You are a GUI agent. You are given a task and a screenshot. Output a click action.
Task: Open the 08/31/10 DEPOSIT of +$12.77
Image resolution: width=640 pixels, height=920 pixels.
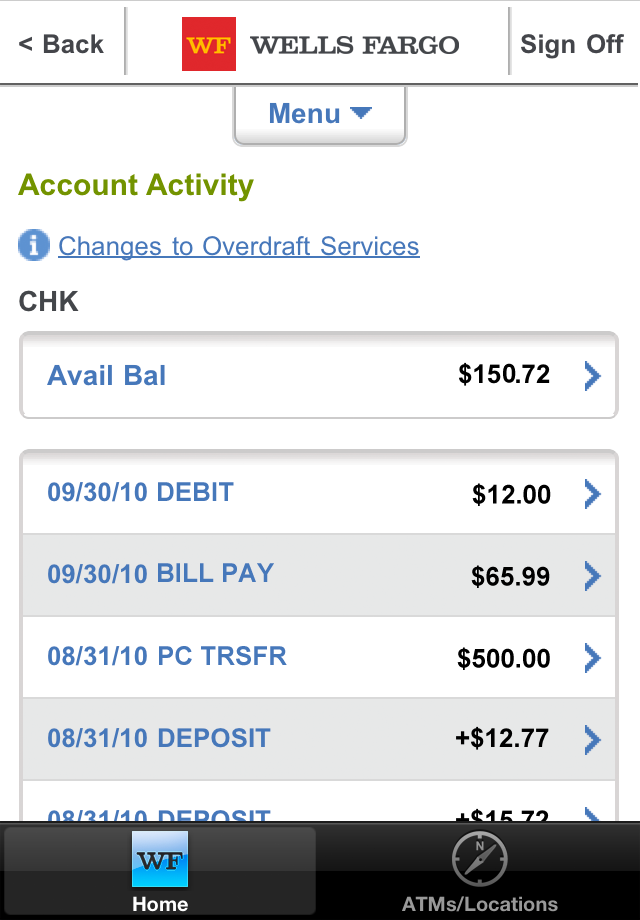(x=319, y=739)
